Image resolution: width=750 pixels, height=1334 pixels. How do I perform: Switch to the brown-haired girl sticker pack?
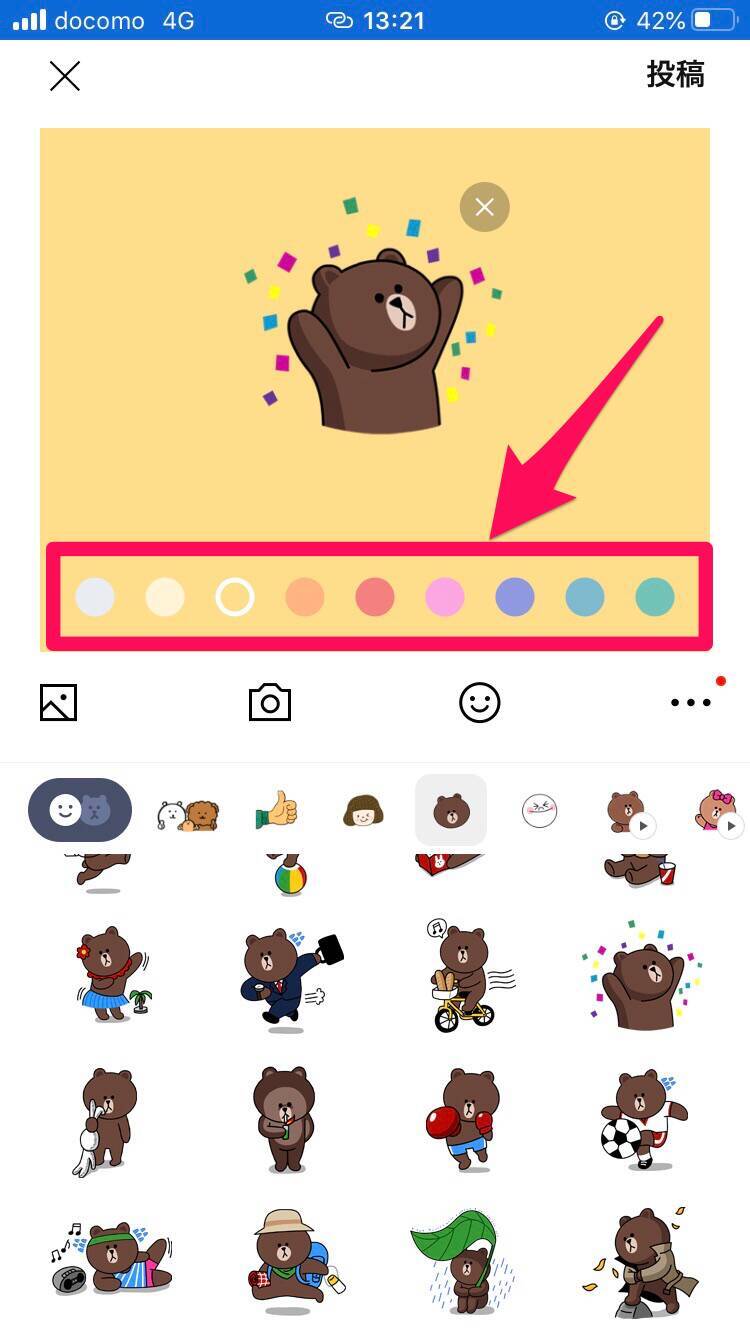pyautogui.click(x=363, y=811)
